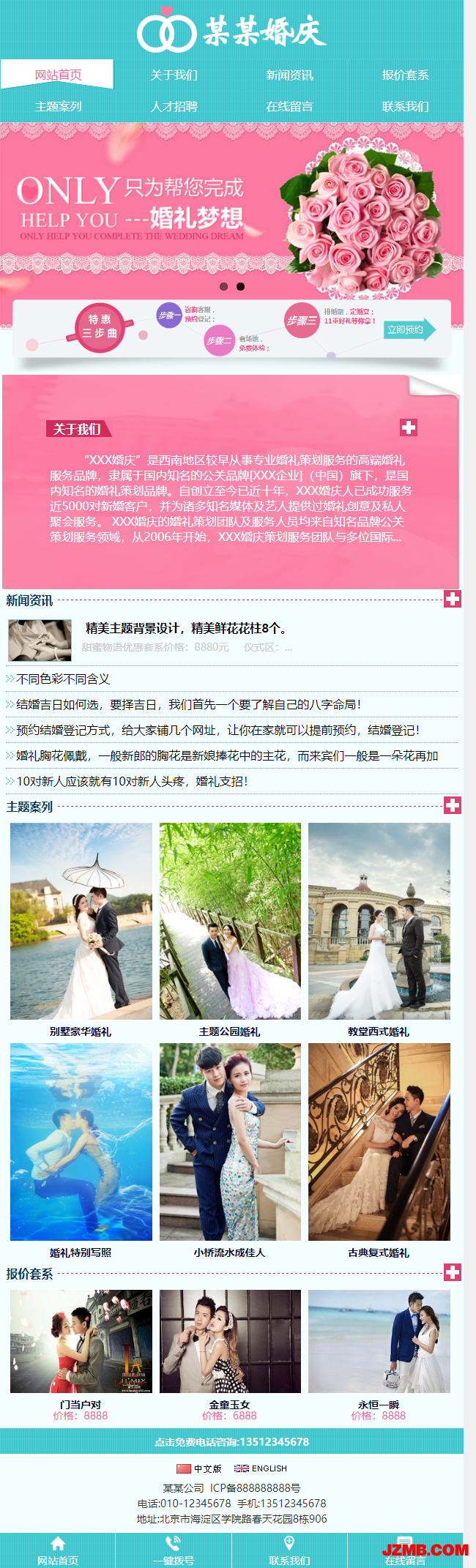Open 在线留言 in top navigation
This screenshot has height=1568, width=476.
(x=289, y=106)
